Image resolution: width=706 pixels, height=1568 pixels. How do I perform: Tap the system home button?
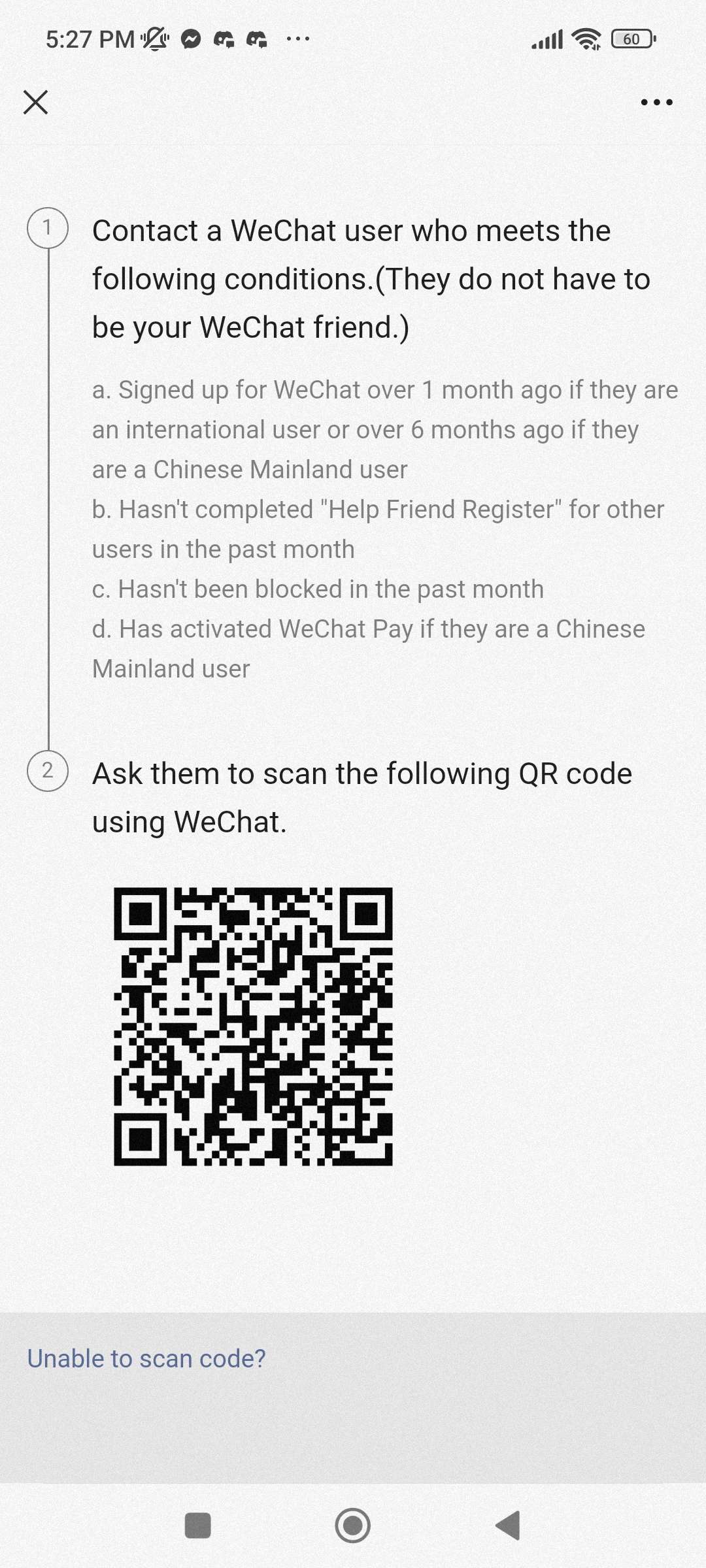coord(353,1526)
